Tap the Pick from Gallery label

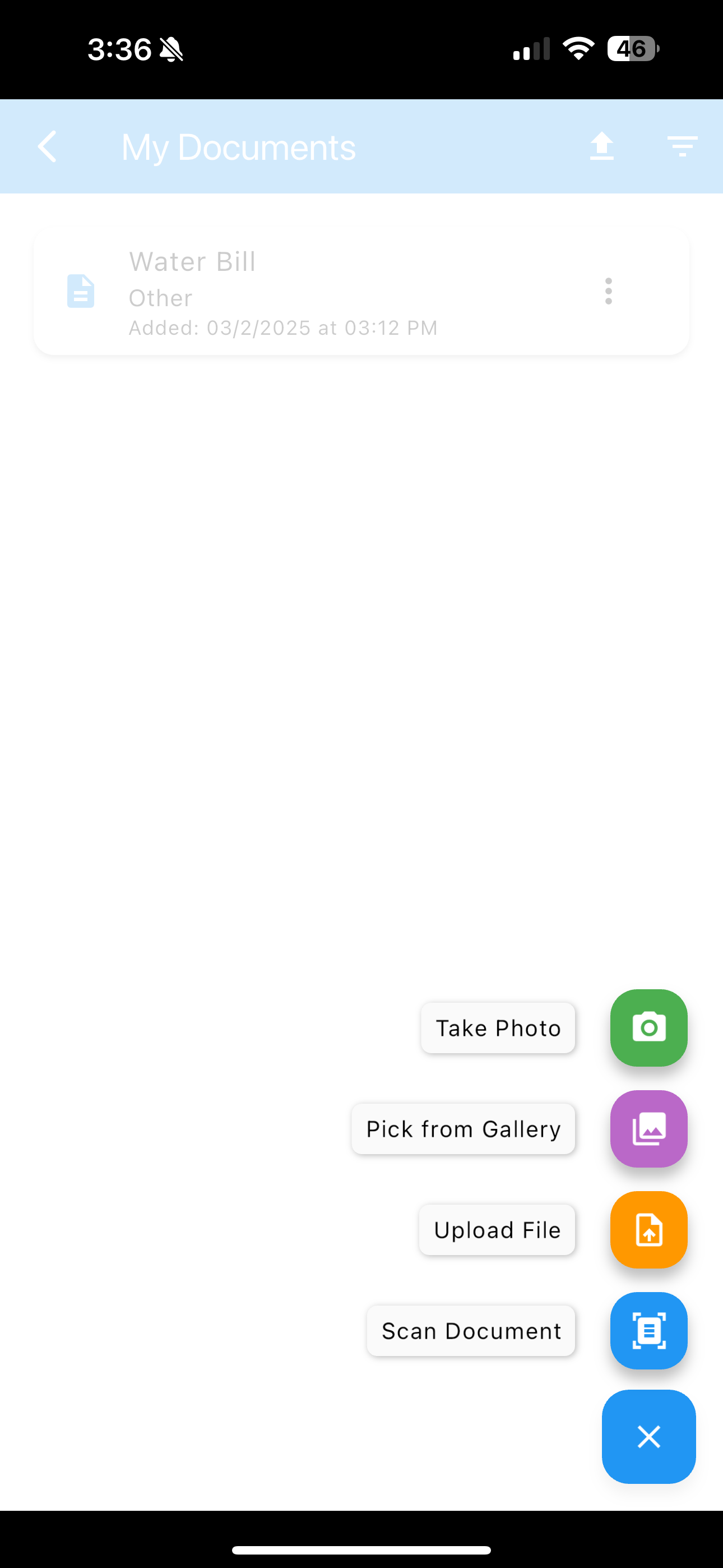(x=463, y=1128)
